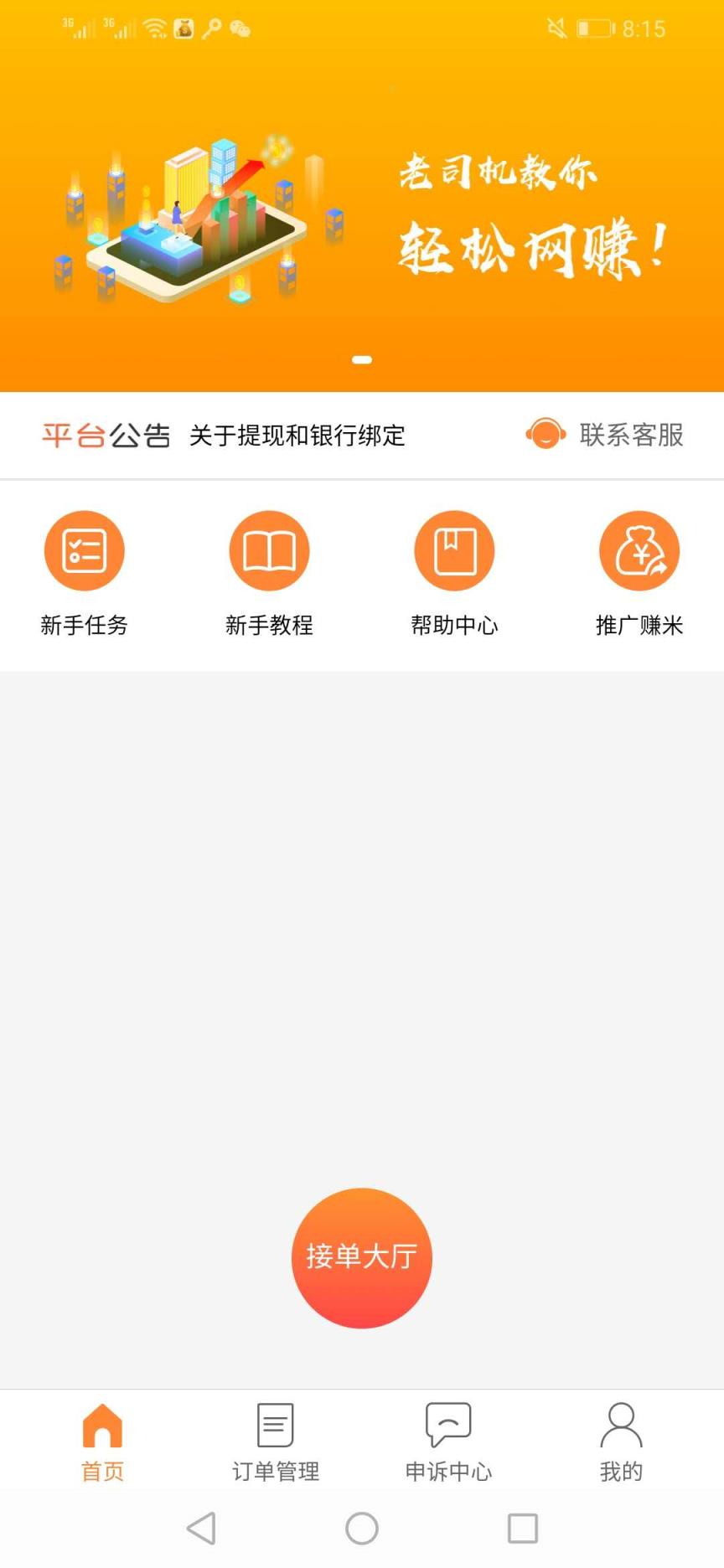The width and height of the screenshot is (724, 1568).
Task: Open the 帮助中心 (help center) icon
Action: [x=454, y=550]
